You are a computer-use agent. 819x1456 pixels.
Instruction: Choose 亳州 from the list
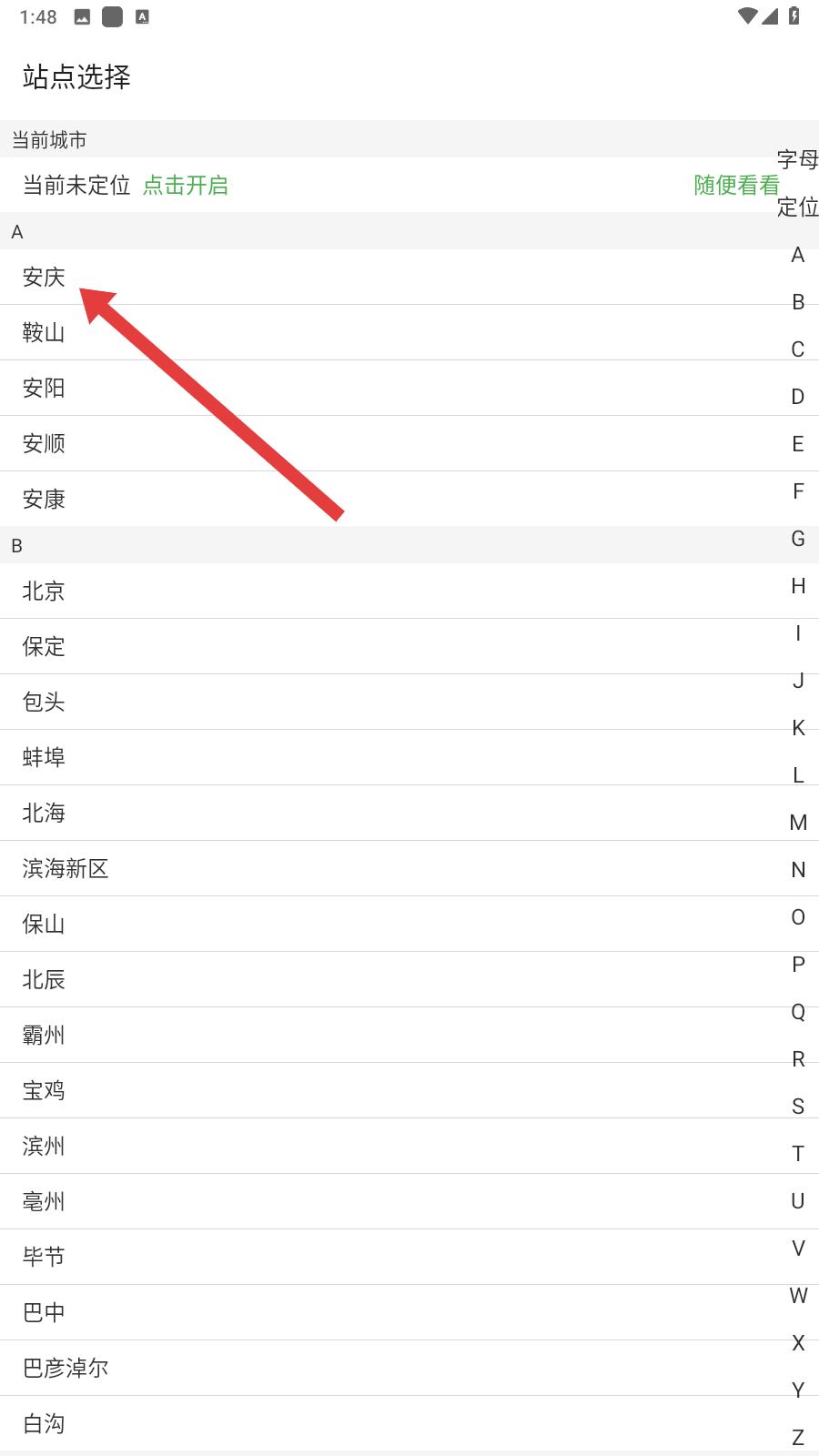[409, 1201]
